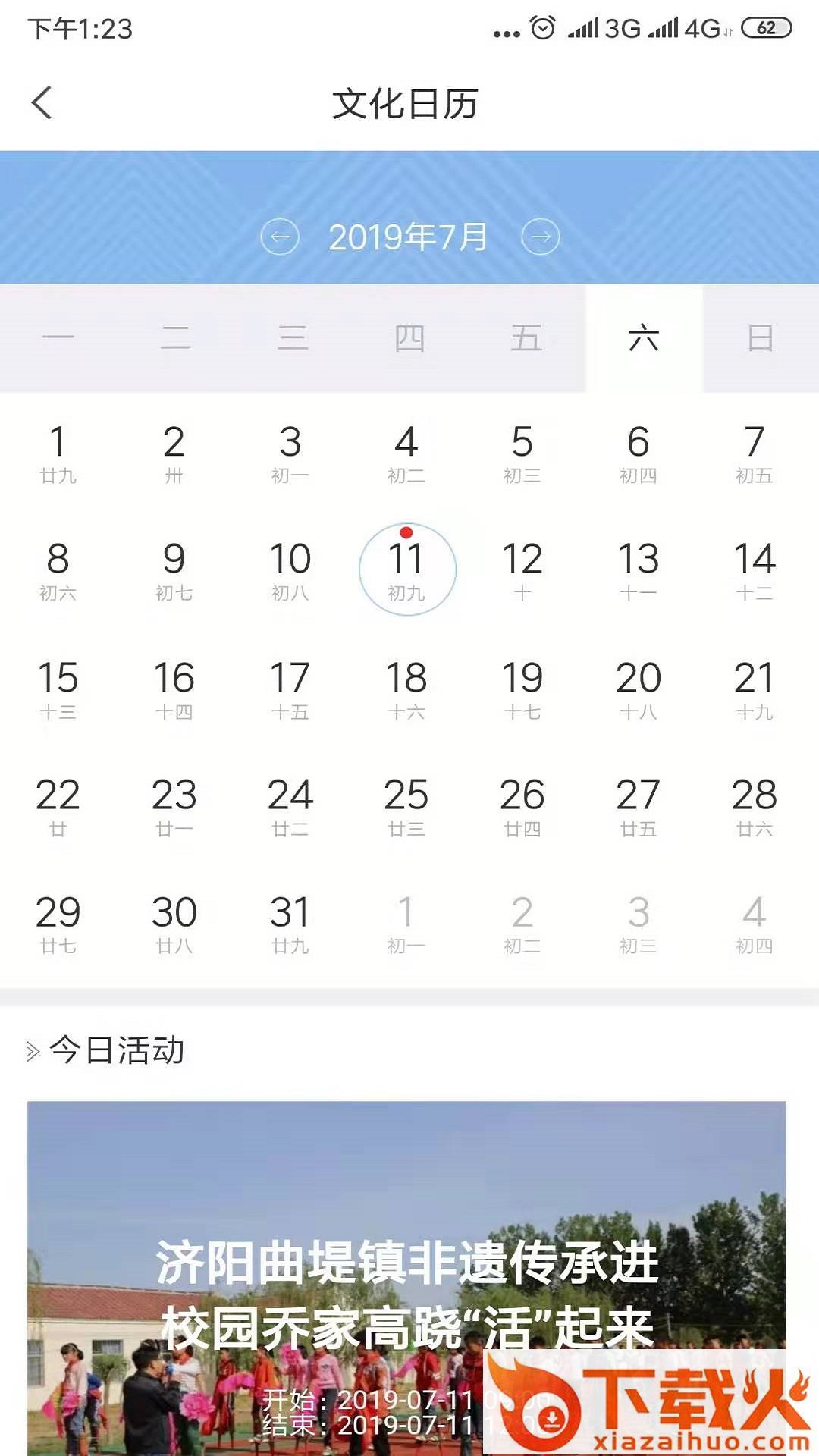The height and width of the screenshot is (1456, 819).
Task: Select July 17 on the calendar
Action: coord(290,689)
